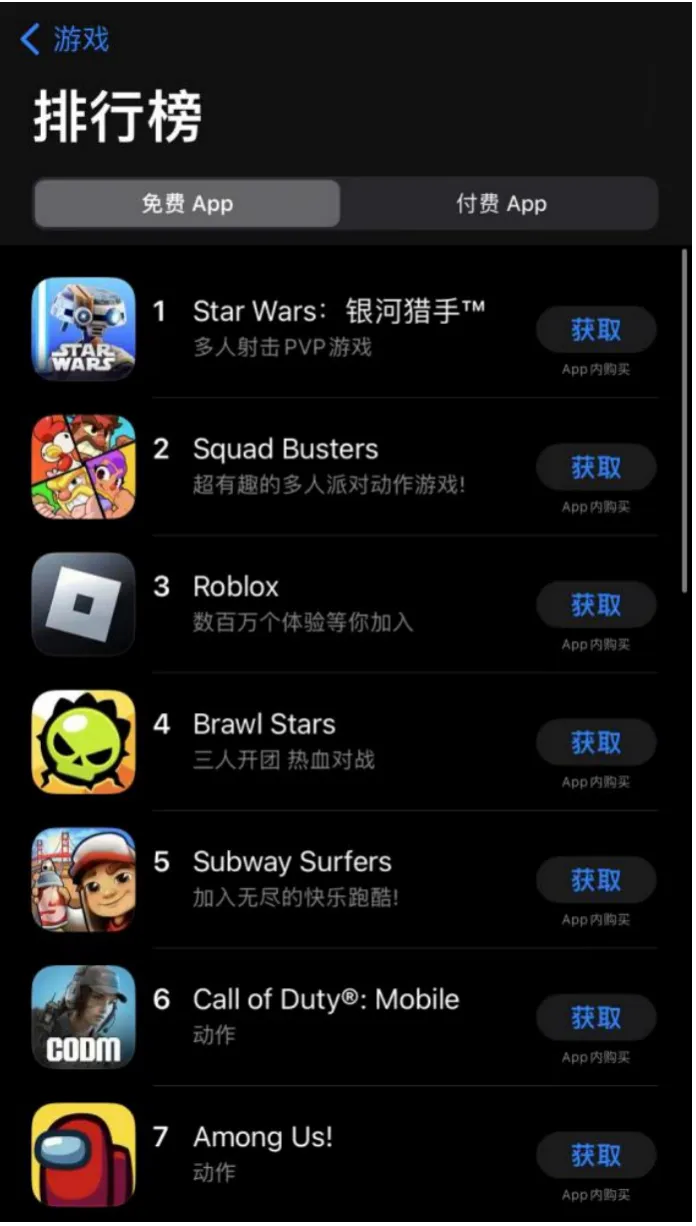
Task: Switch to the 付费 App tab
Action: pyautogui.click(x=500, y=204)
